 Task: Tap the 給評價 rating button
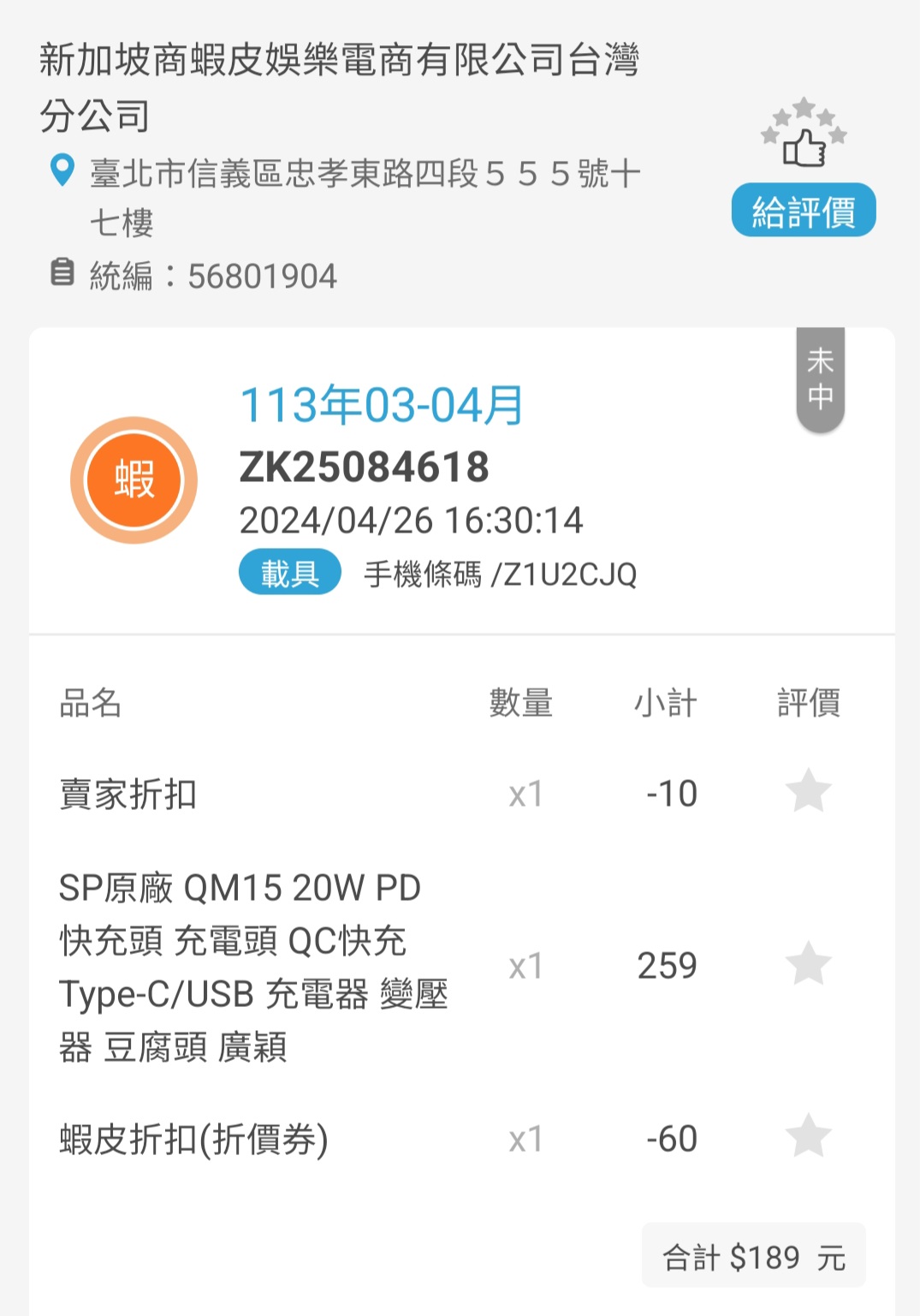click(x=803, y=210)
